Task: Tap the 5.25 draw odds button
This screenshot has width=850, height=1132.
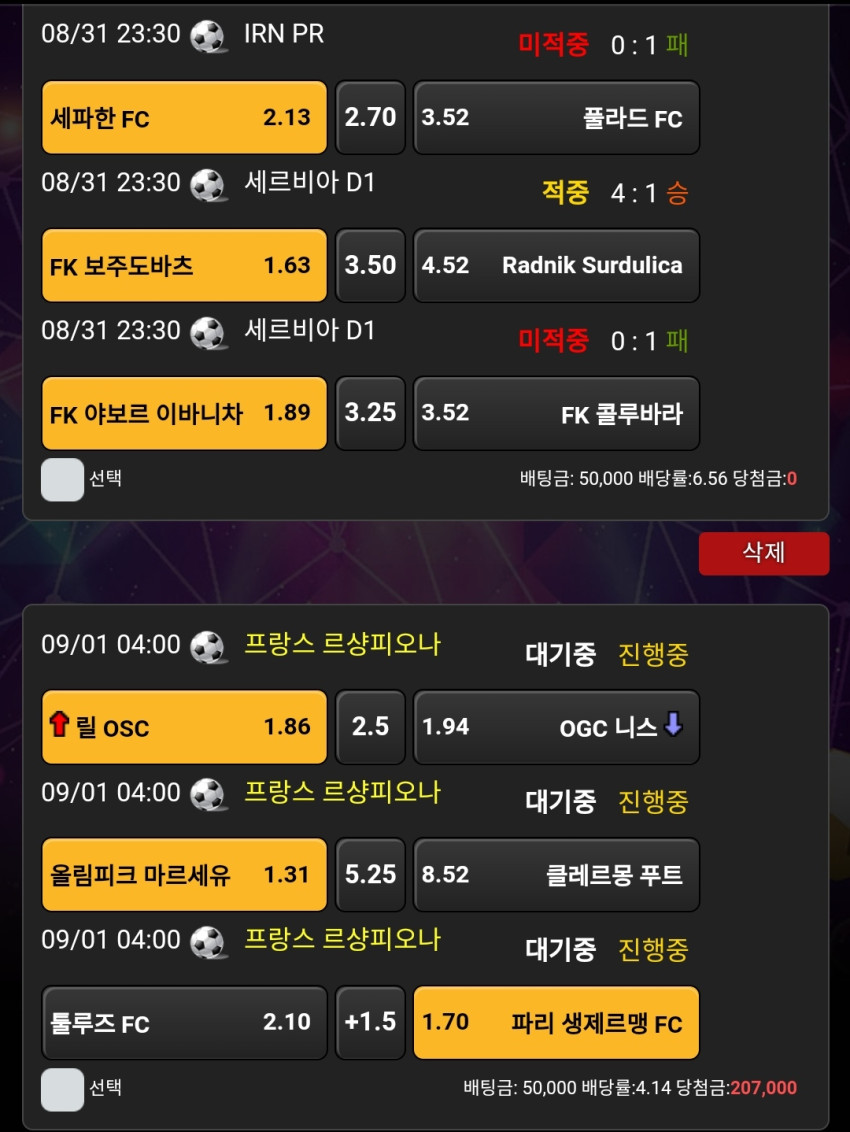Action: coord(370,874)
